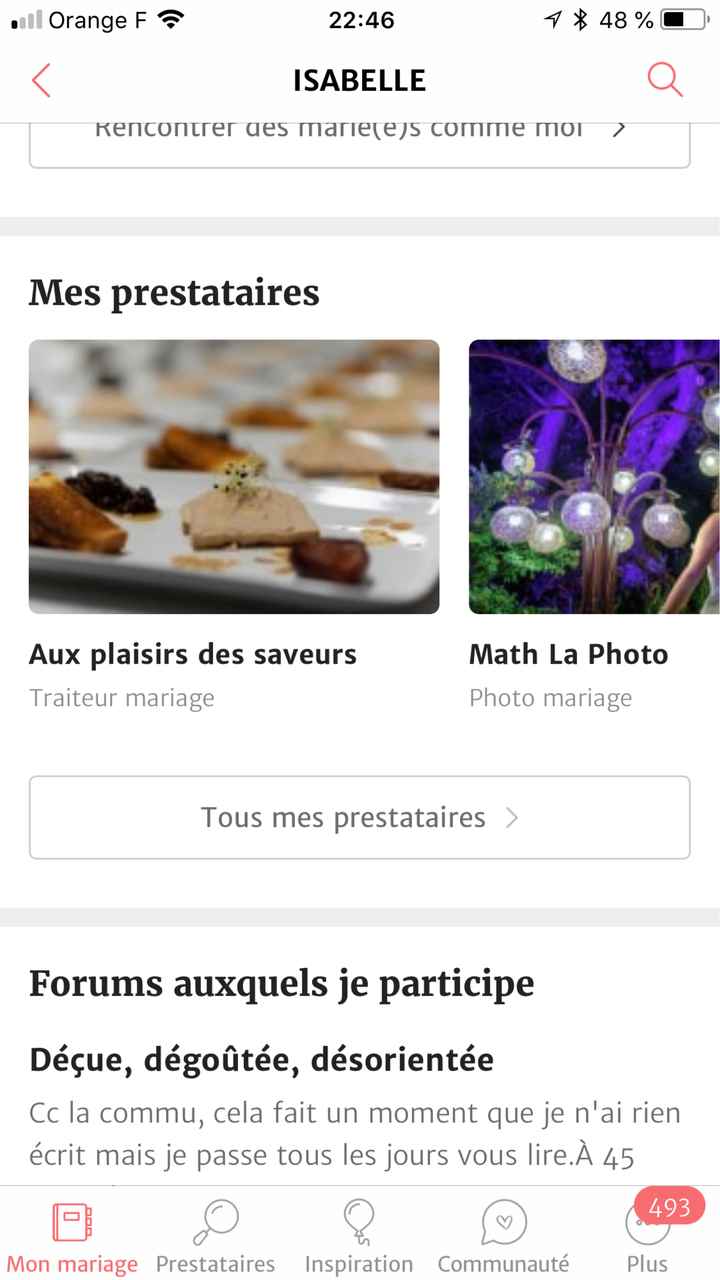The width and height of the screenshot is (720, 1280).
Task: Open the Math La Photo card
Action: pyautogui.click(x=594, y=525)
